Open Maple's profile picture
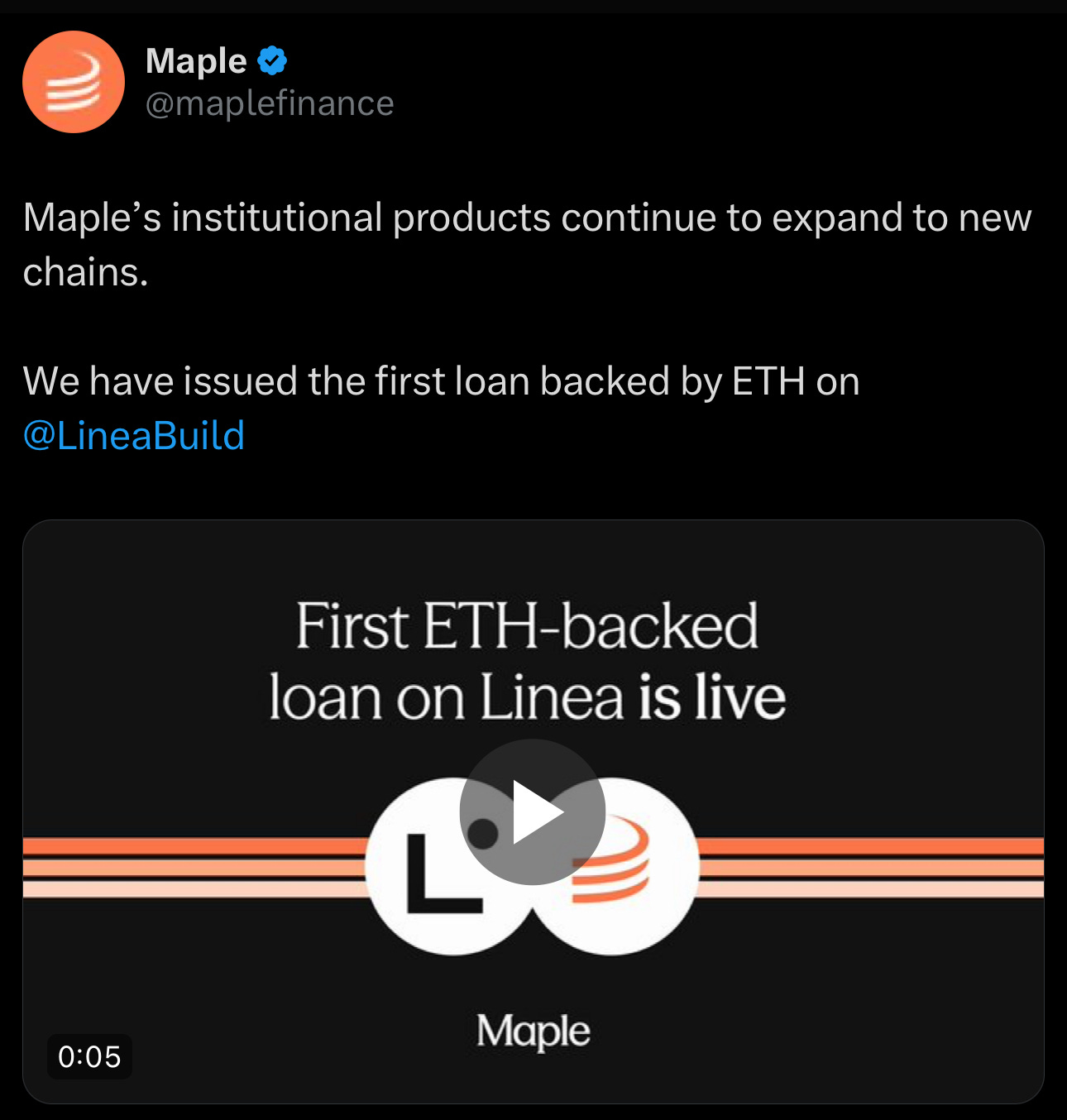This screenshot has height=1120, width=1067. (74, 82)
